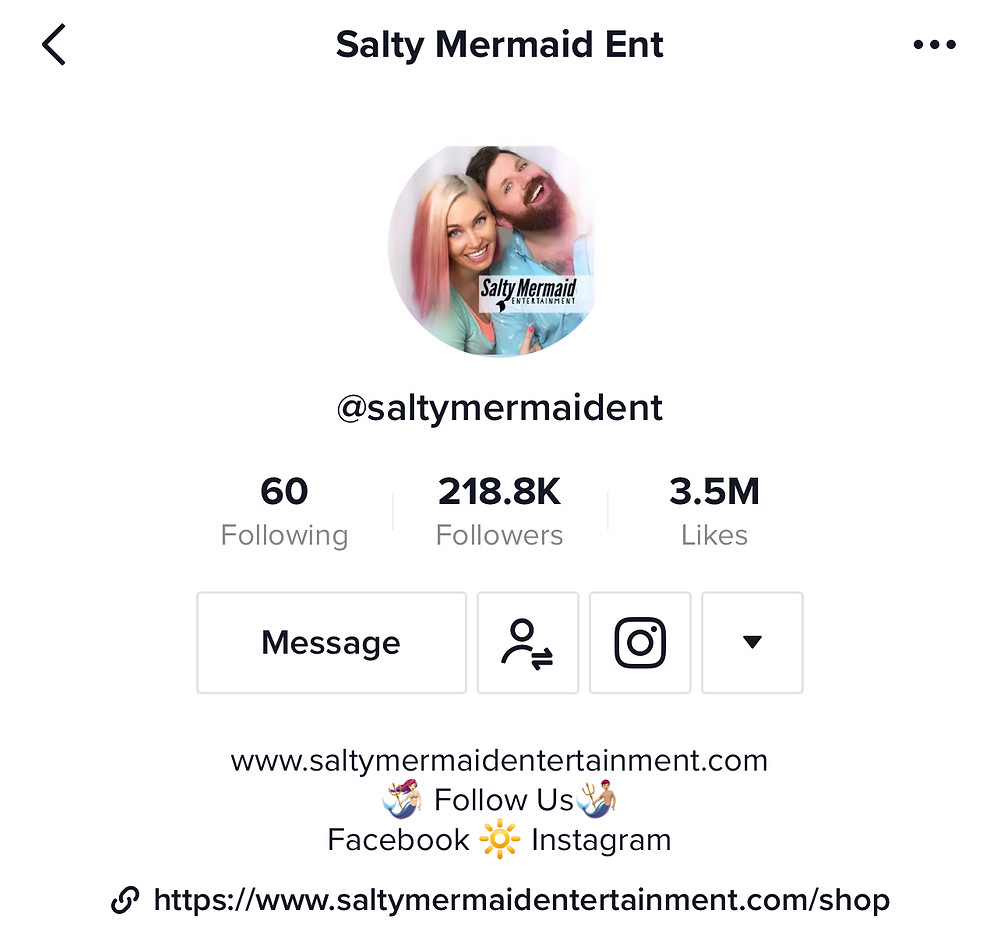Screen dimensions: 1000x942
Task: Open the three-dot overflow menu
Action: [x=935, y=45]
